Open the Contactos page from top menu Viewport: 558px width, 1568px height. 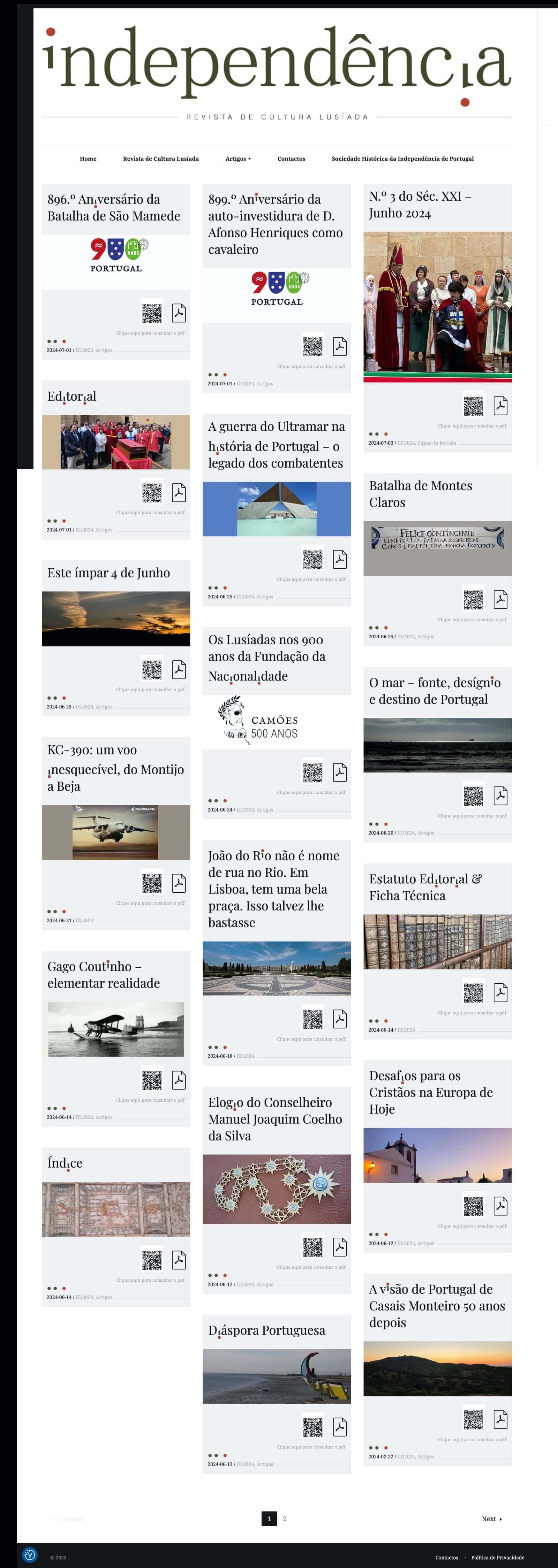tap(291, 159)
